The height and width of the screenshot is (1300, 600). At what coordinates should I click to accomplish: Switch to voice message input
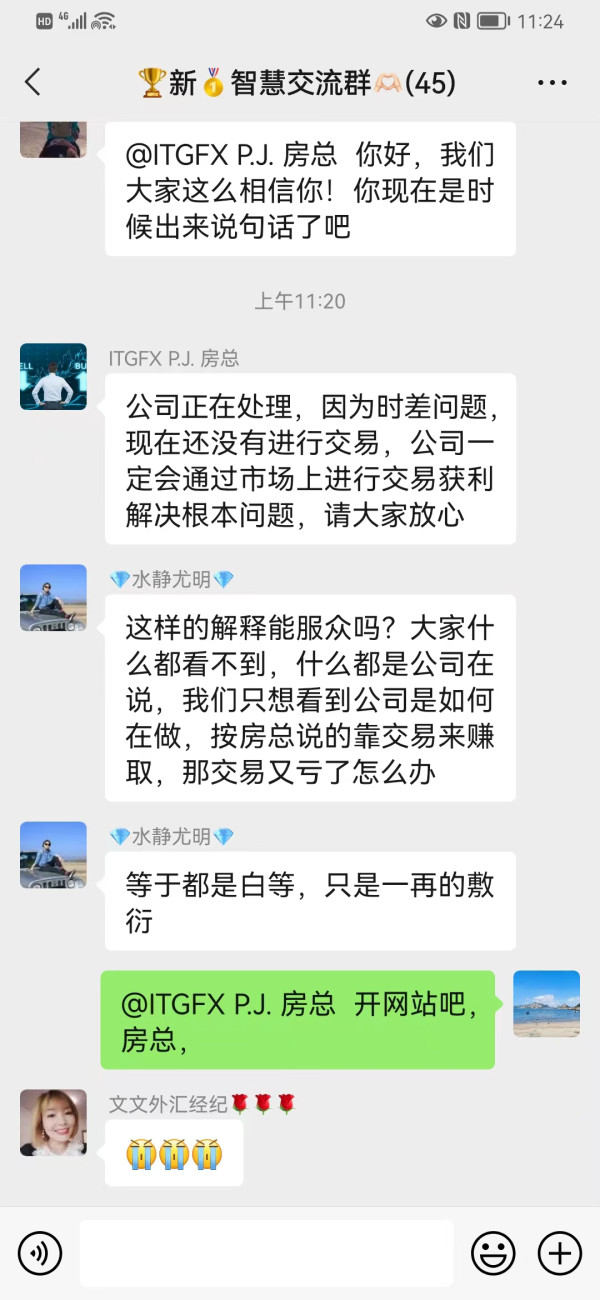pos(40,1252)
